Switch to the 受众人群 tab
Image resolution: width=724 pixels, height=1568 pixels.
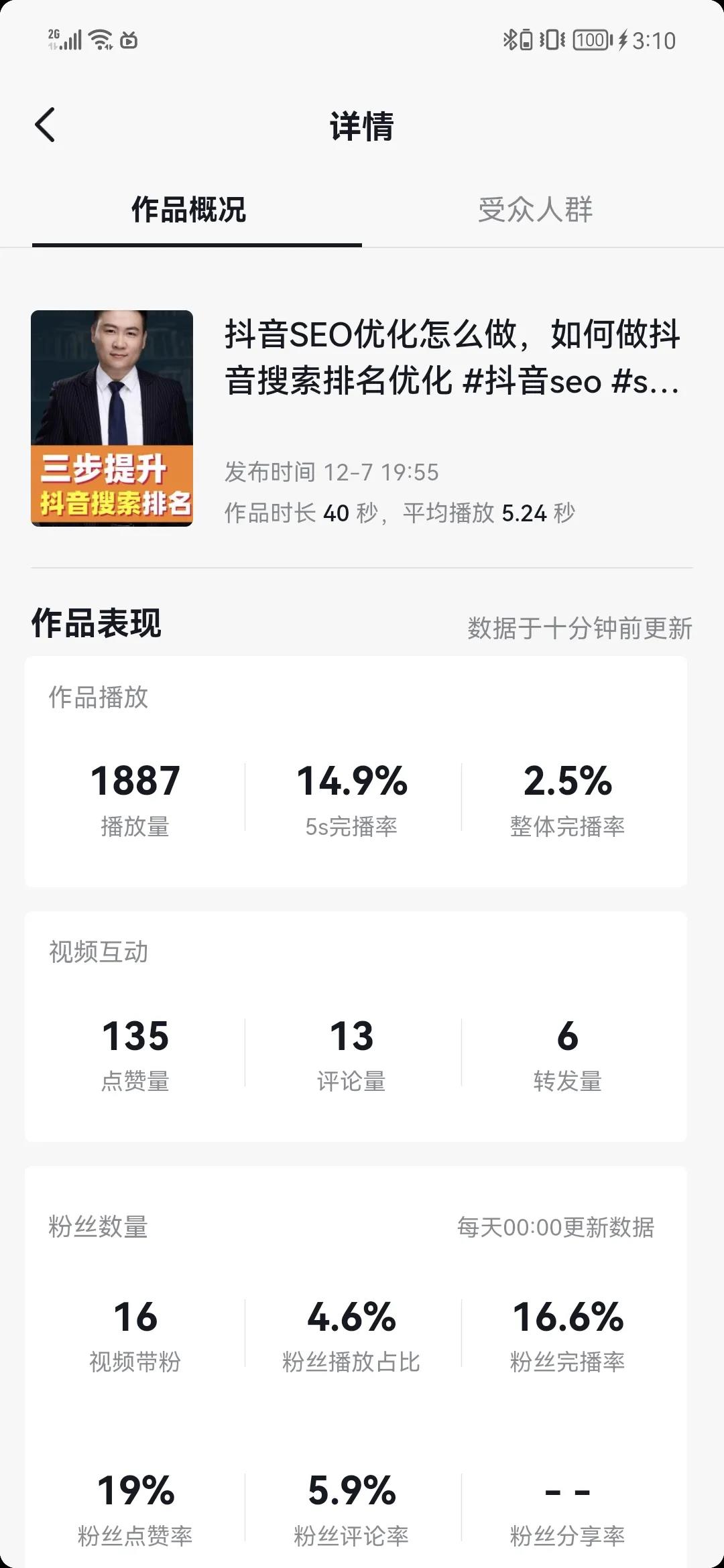tap(535, 210)
